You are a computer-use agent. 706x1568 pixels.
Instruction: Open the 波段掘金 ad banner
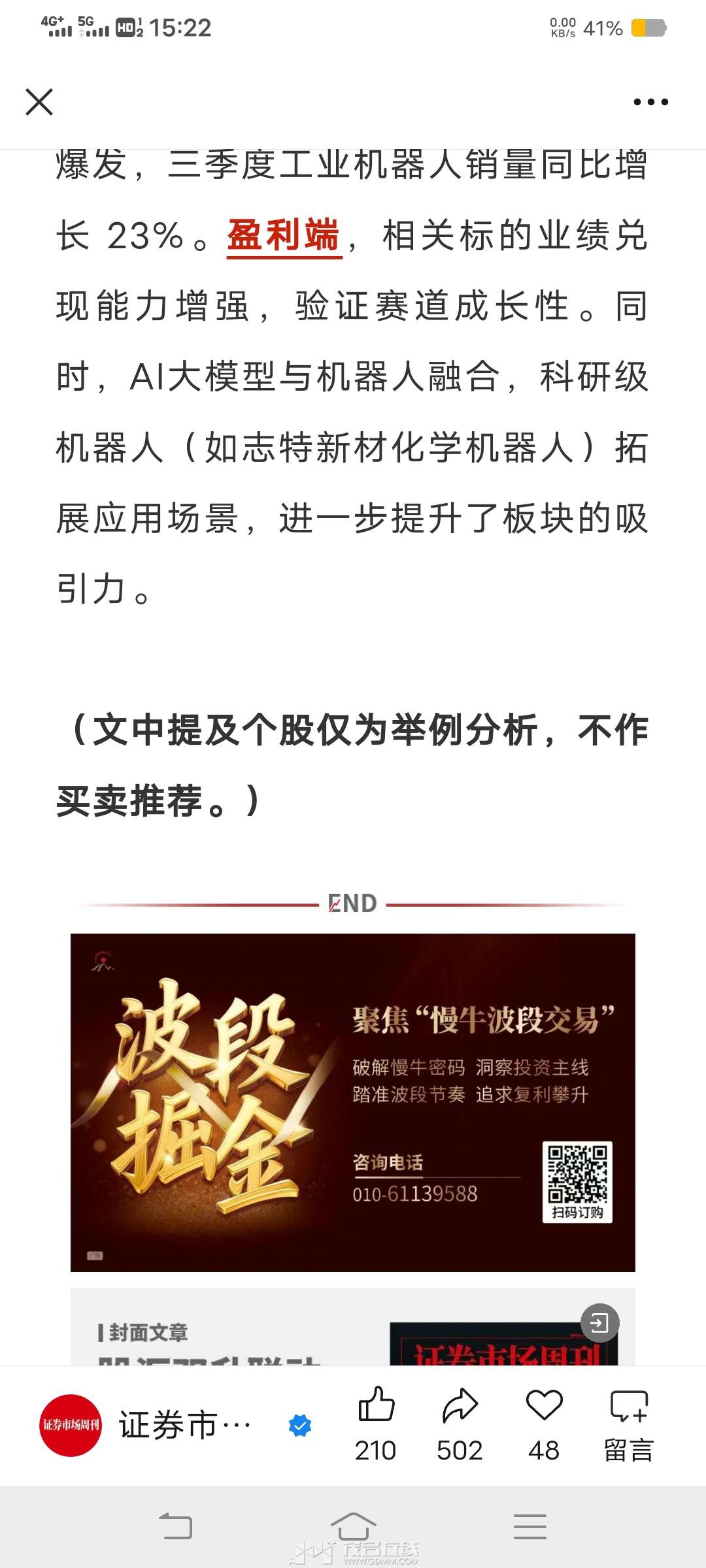pyautogui.click(x=353, y=1102)
